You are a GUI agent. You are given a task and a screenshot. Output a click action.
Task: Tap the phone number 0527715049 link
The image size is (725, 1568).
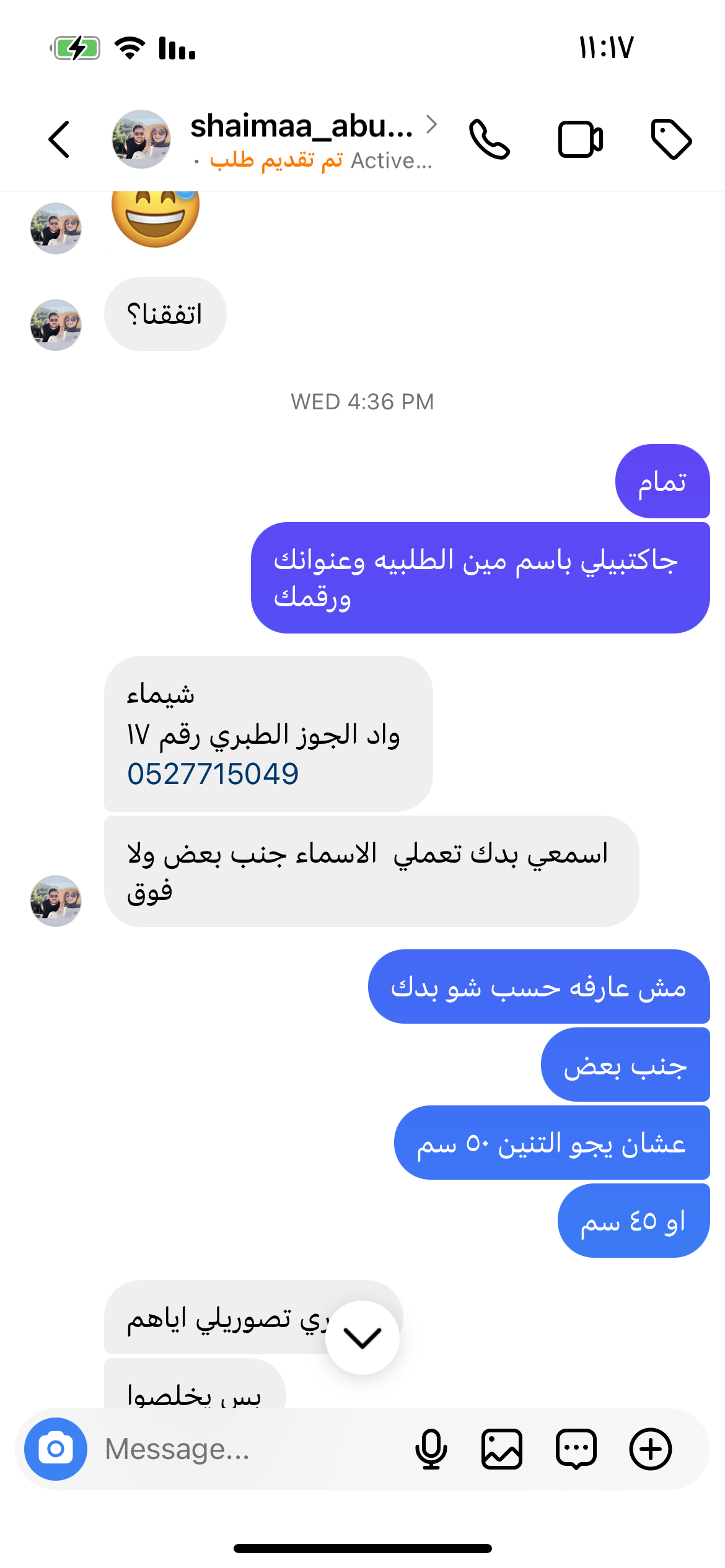(213, 774)
